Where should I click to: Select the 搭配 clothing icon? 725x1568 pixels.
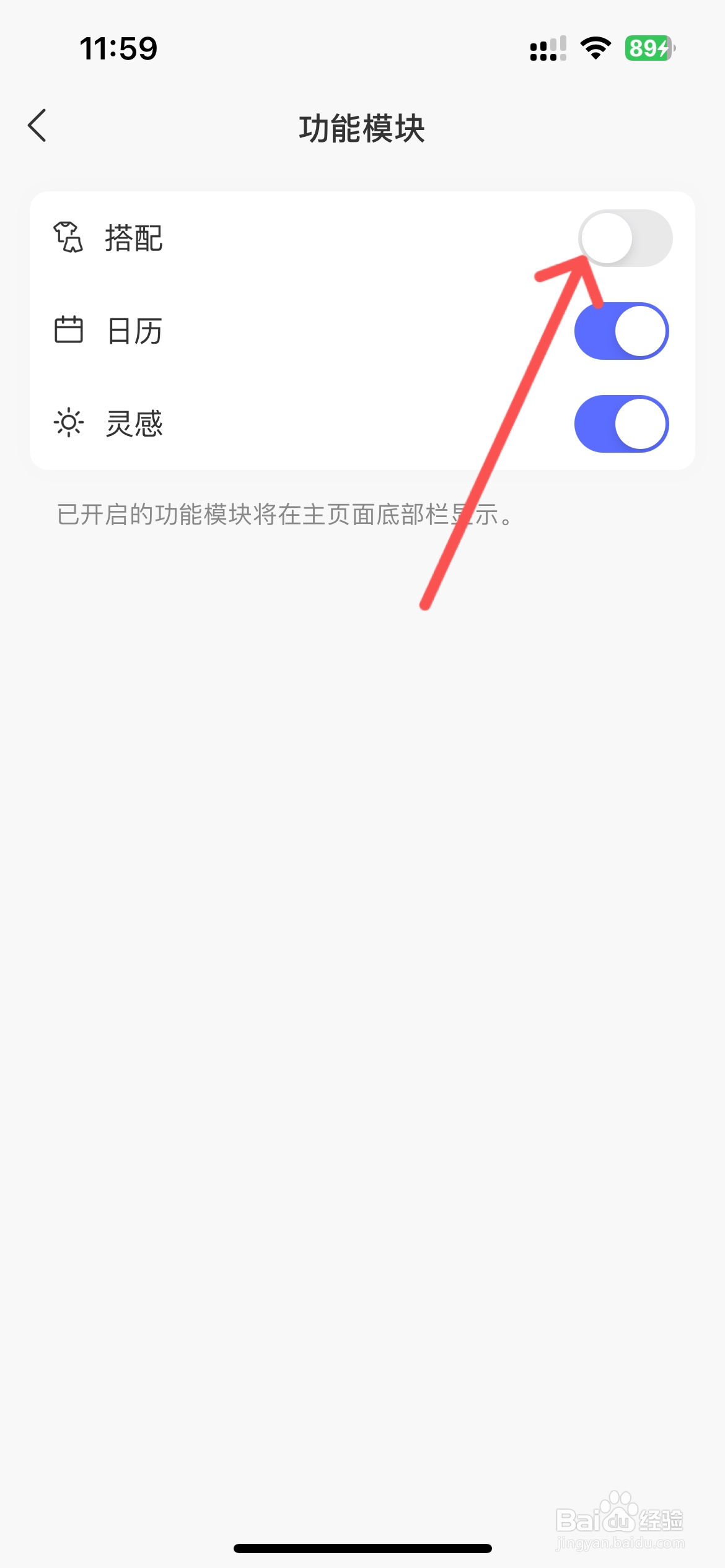click(x=68, y=237)
